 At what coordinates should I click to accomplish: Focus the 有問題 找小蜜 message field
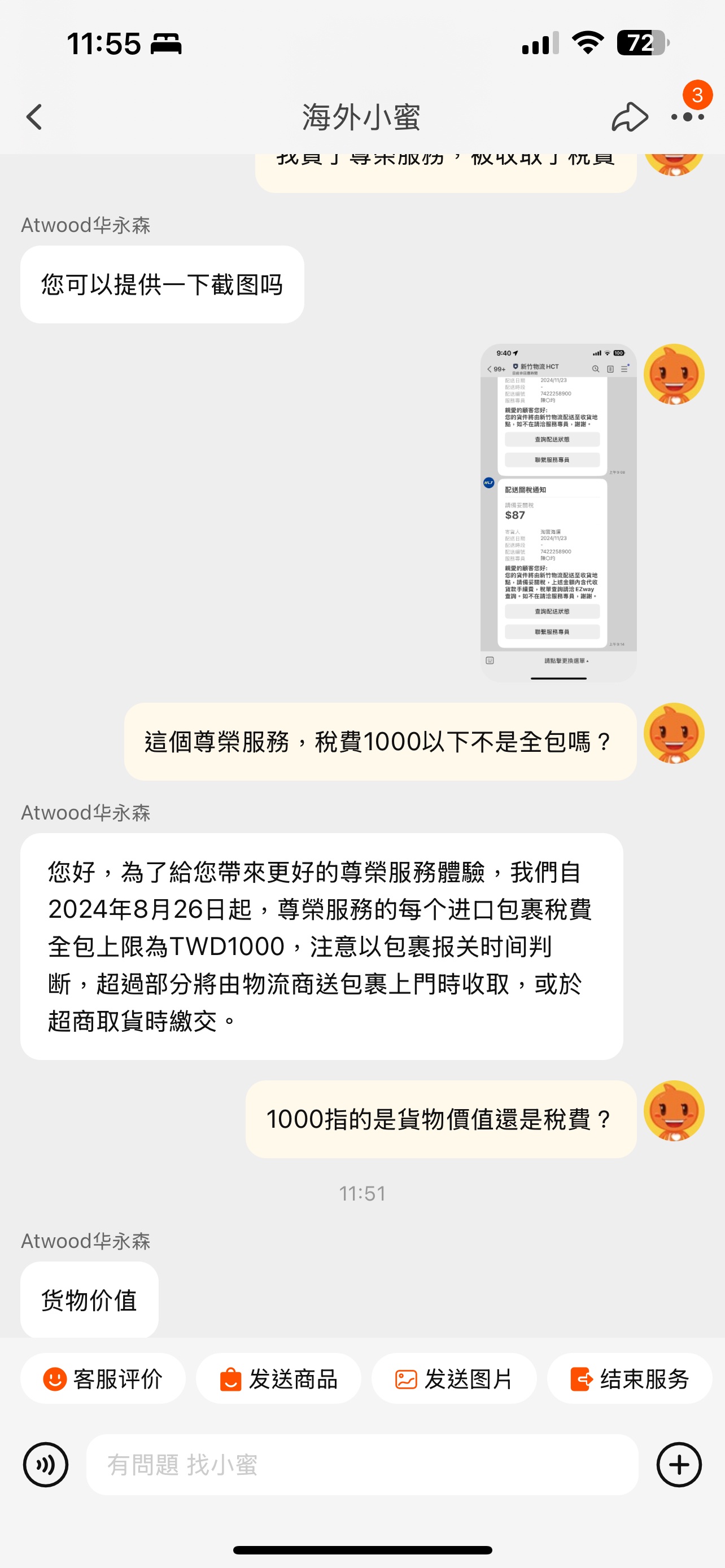click(362, 1465)
